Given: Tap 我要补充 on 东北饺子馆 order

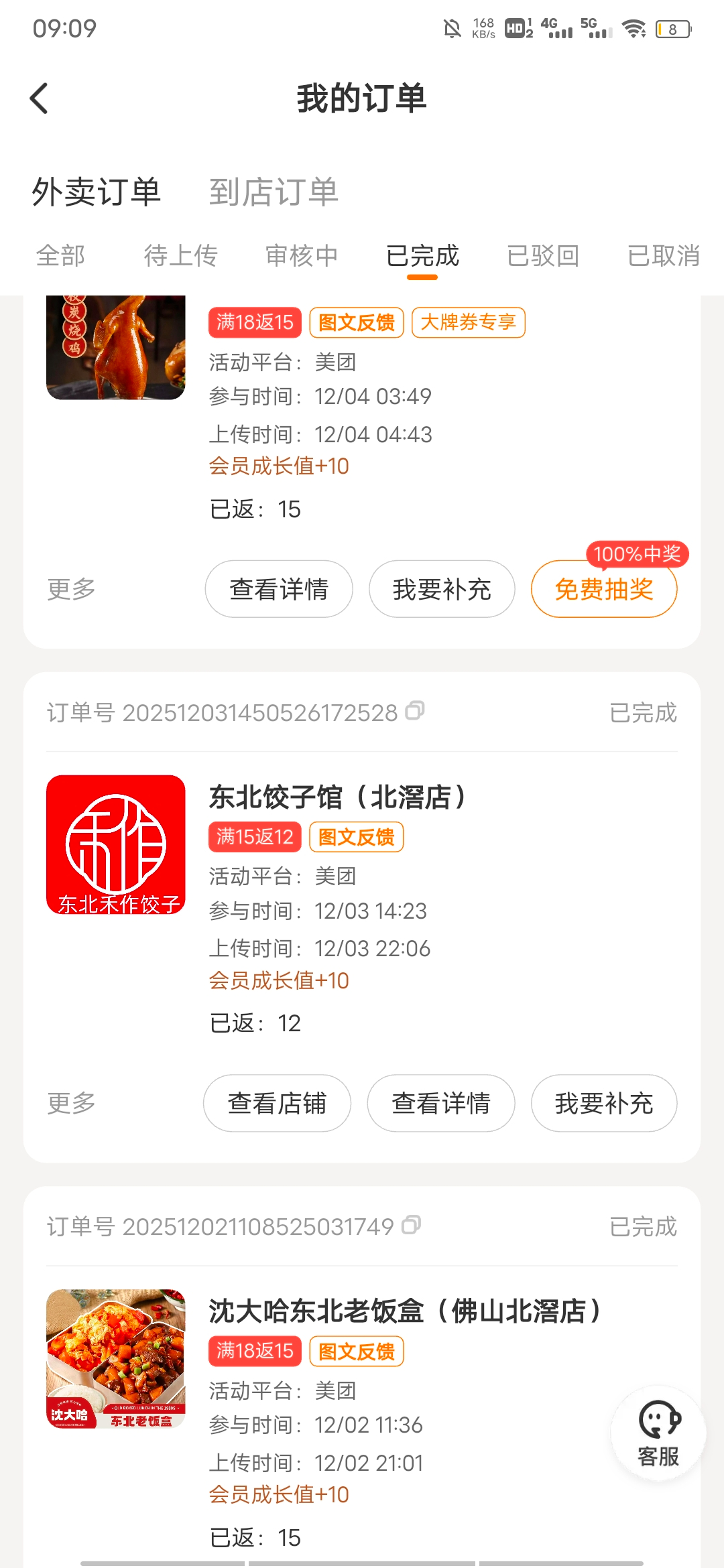Looking at the screenshot, I should (604, 1104).
